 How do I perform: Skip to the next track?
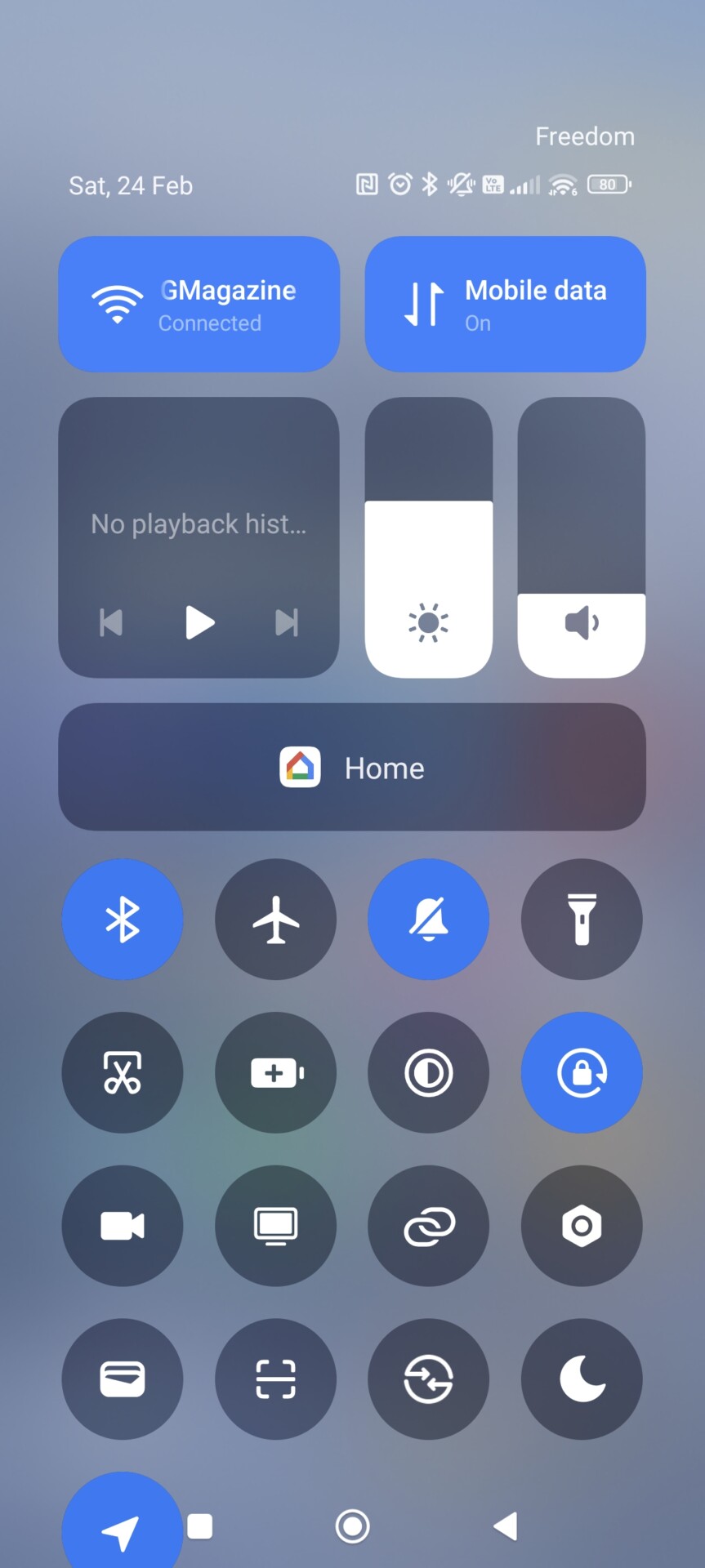pyautogui.click(x=287, y=622)
